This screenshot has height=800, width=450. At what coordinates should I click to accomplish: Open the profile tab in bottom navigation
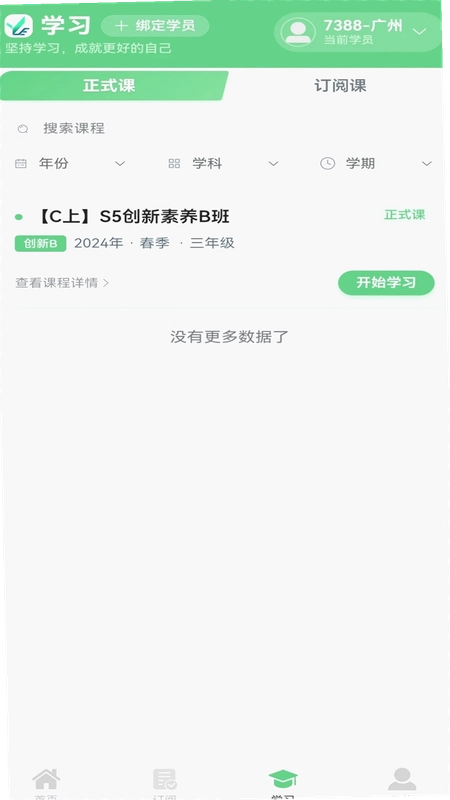click(402, 783)
